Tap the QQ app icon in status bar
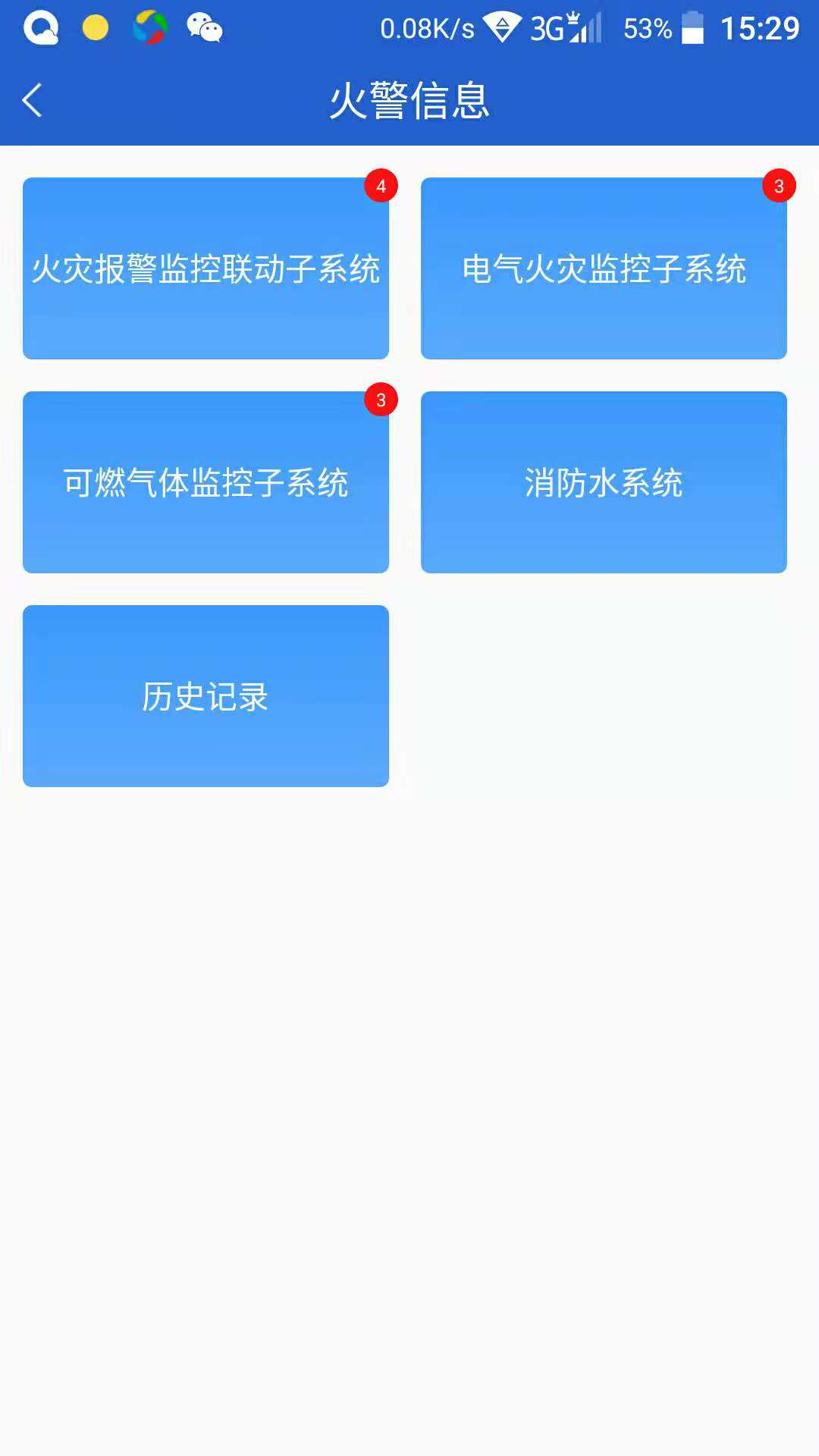This screenshot has height=1456, width=819. click(x=43, y=29)
